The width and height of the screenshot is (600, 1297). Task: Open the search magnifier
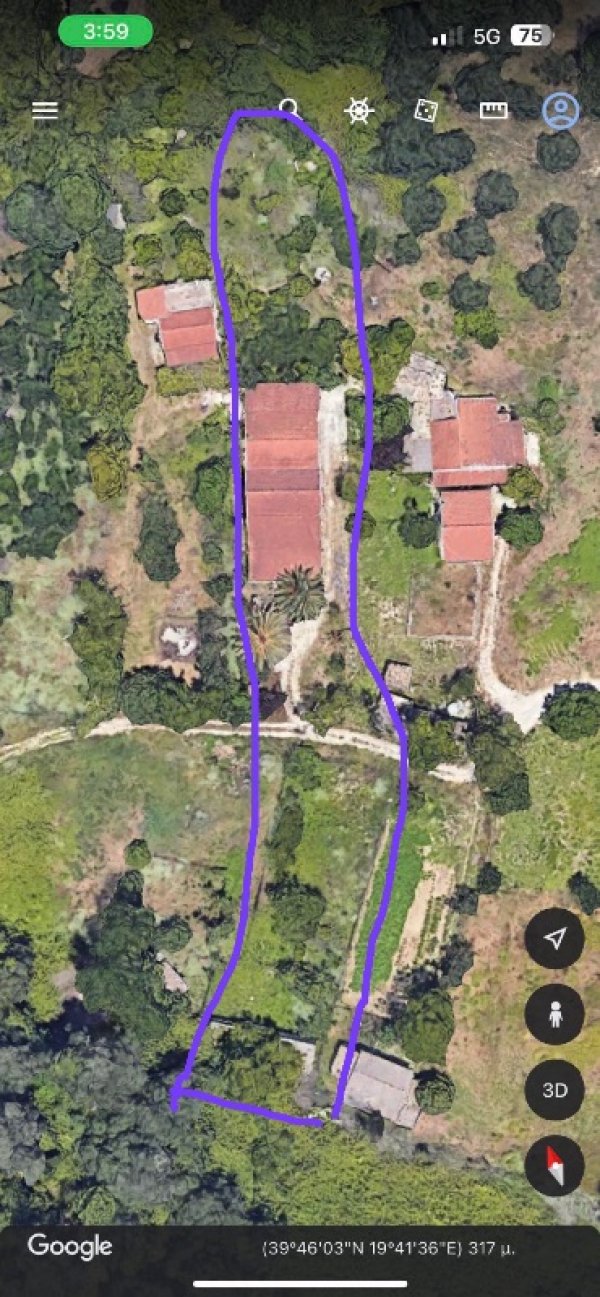(x=290, y=109)
